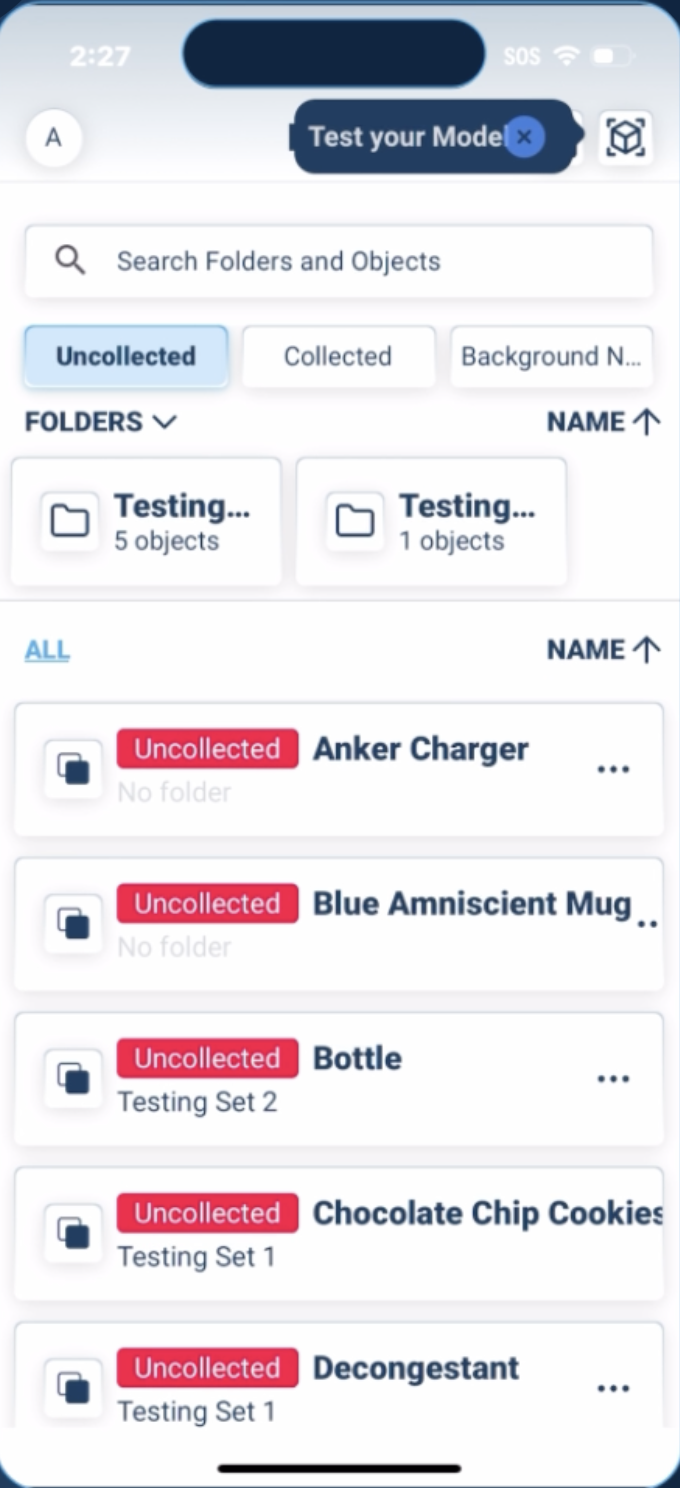
Task: Open the Blue Amniscient Mug object
Action: (339, 924)
